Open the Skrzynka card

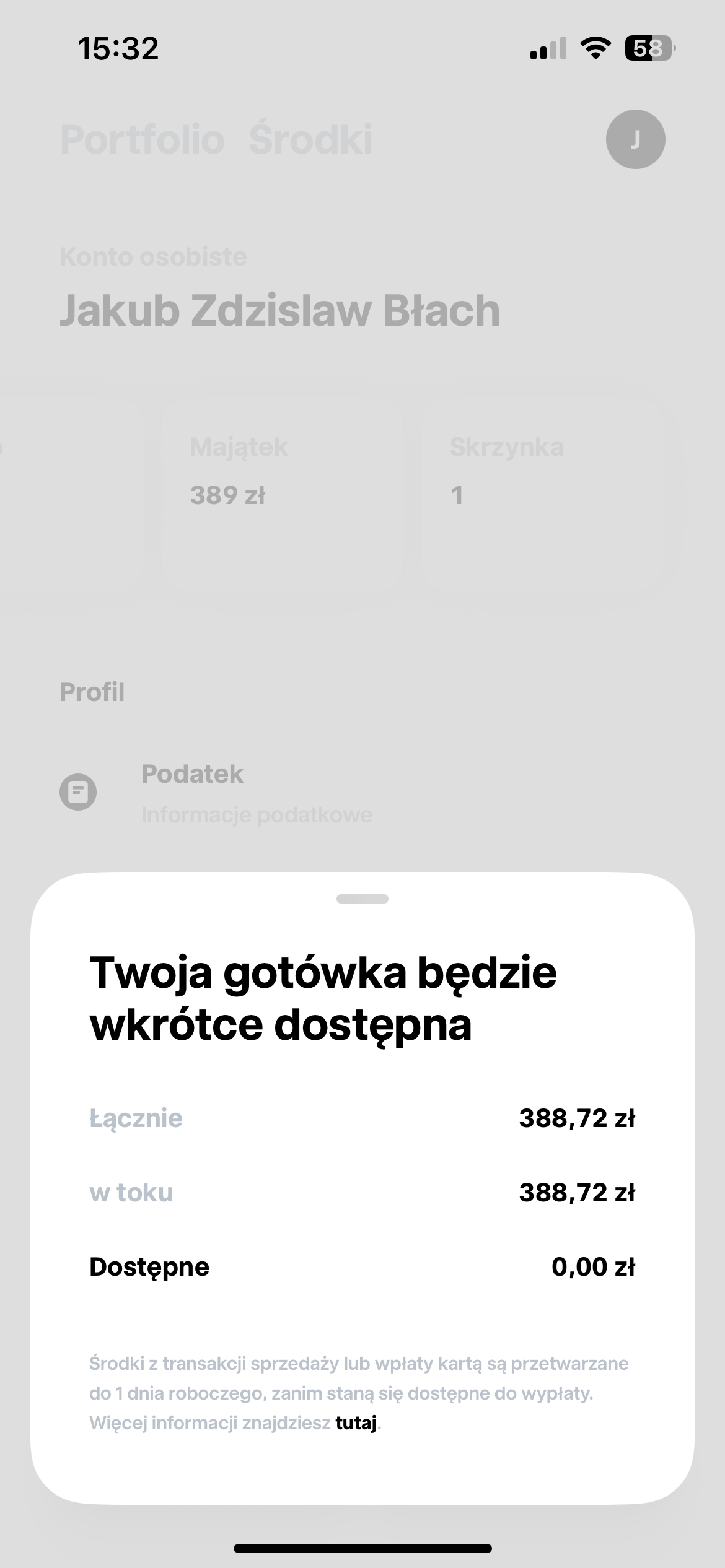pyautogui.click(x=542, y=493)
